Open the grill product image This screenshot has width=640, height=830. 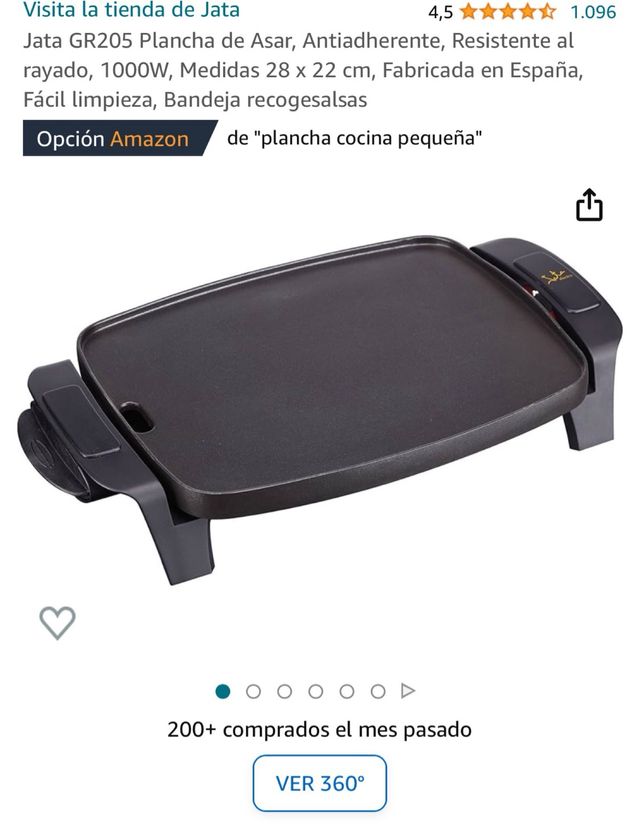pos(320,400)
